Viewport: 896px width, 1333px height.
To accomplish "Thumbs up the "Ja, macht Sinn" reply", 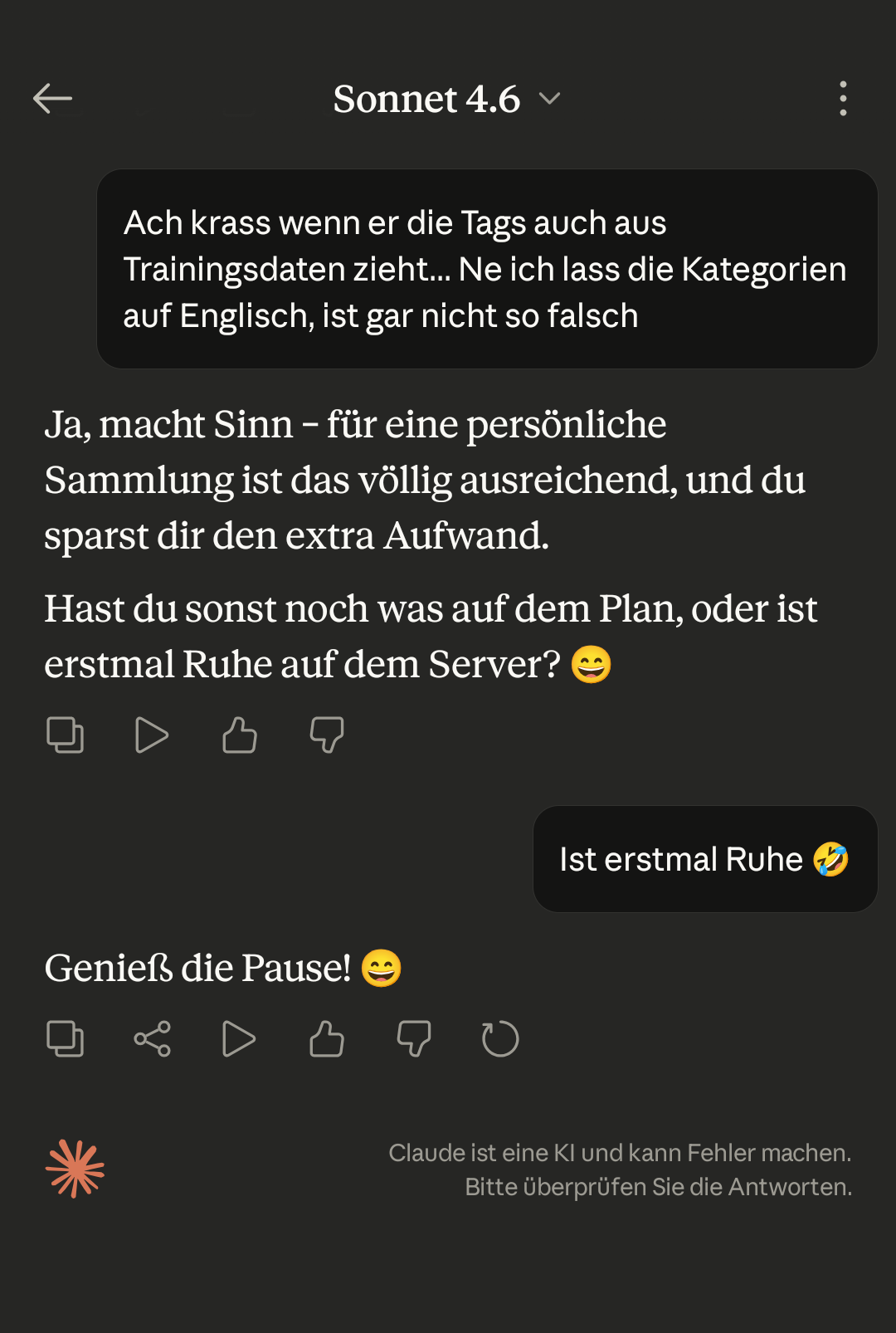I will [240, 735].
